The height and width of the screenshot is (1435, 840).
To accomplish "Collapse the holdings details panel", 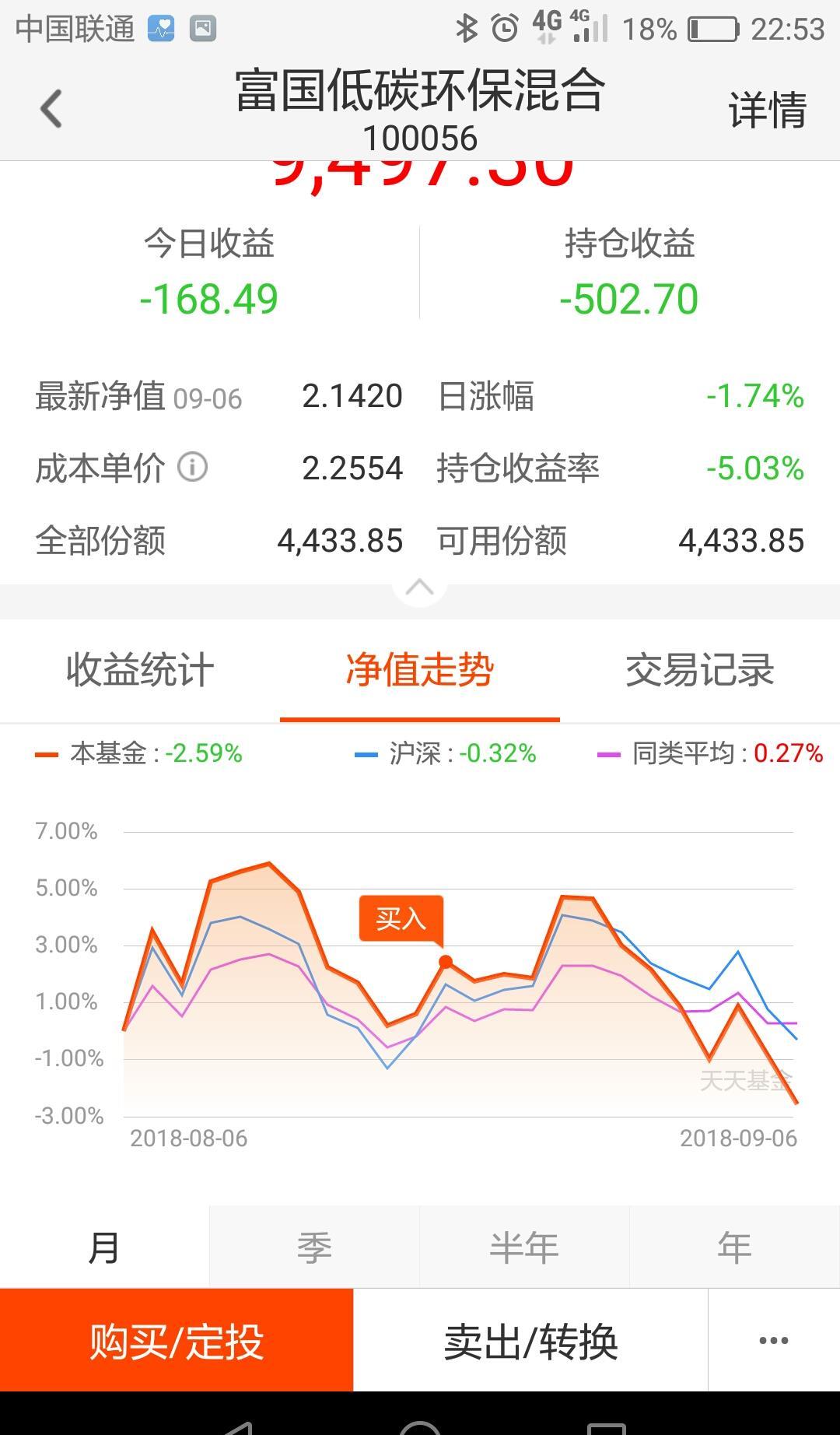I will [419, 588].
